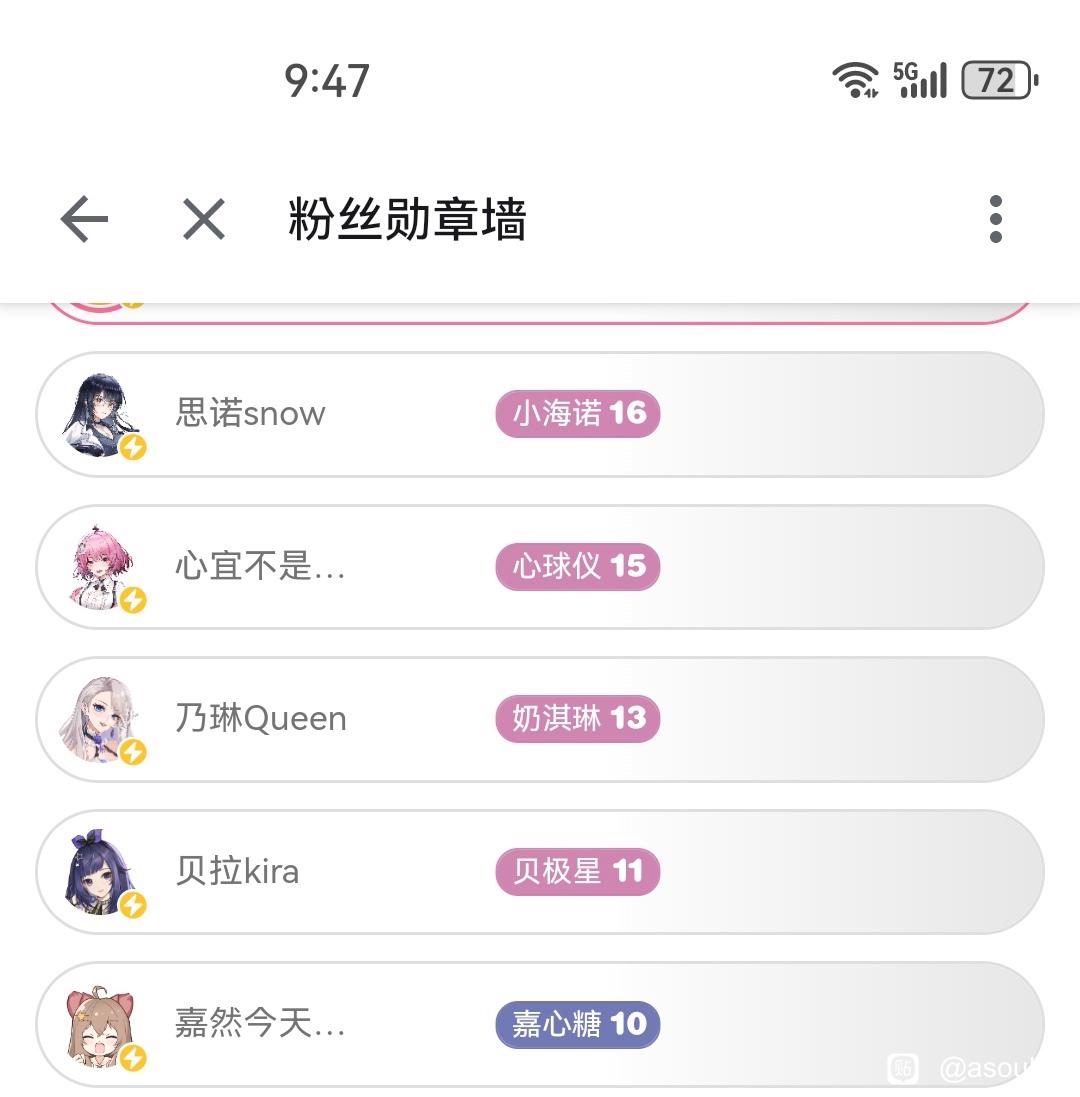Open the 思诺snow medal row
This screenshot has height=1097, width=1080.
pos(540,414)
